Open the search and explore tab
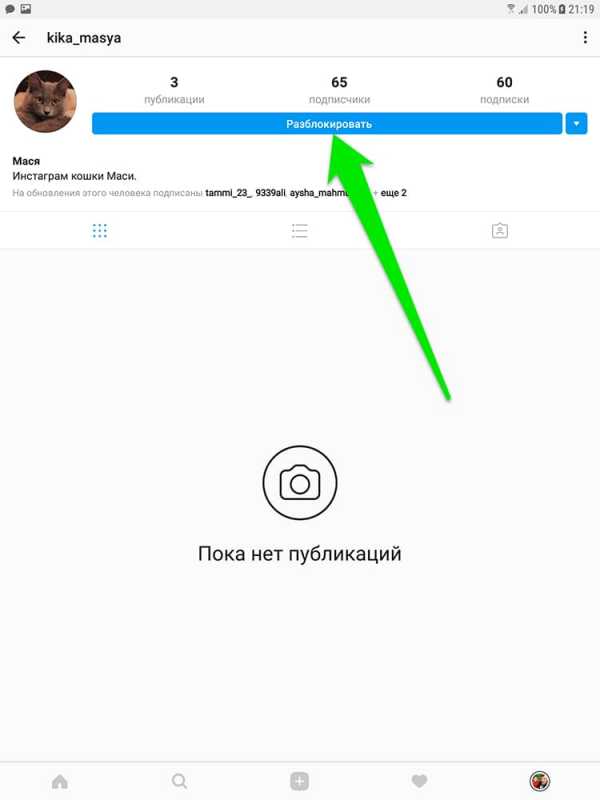The height and width of the screenshot is (800, 600). 180,781
